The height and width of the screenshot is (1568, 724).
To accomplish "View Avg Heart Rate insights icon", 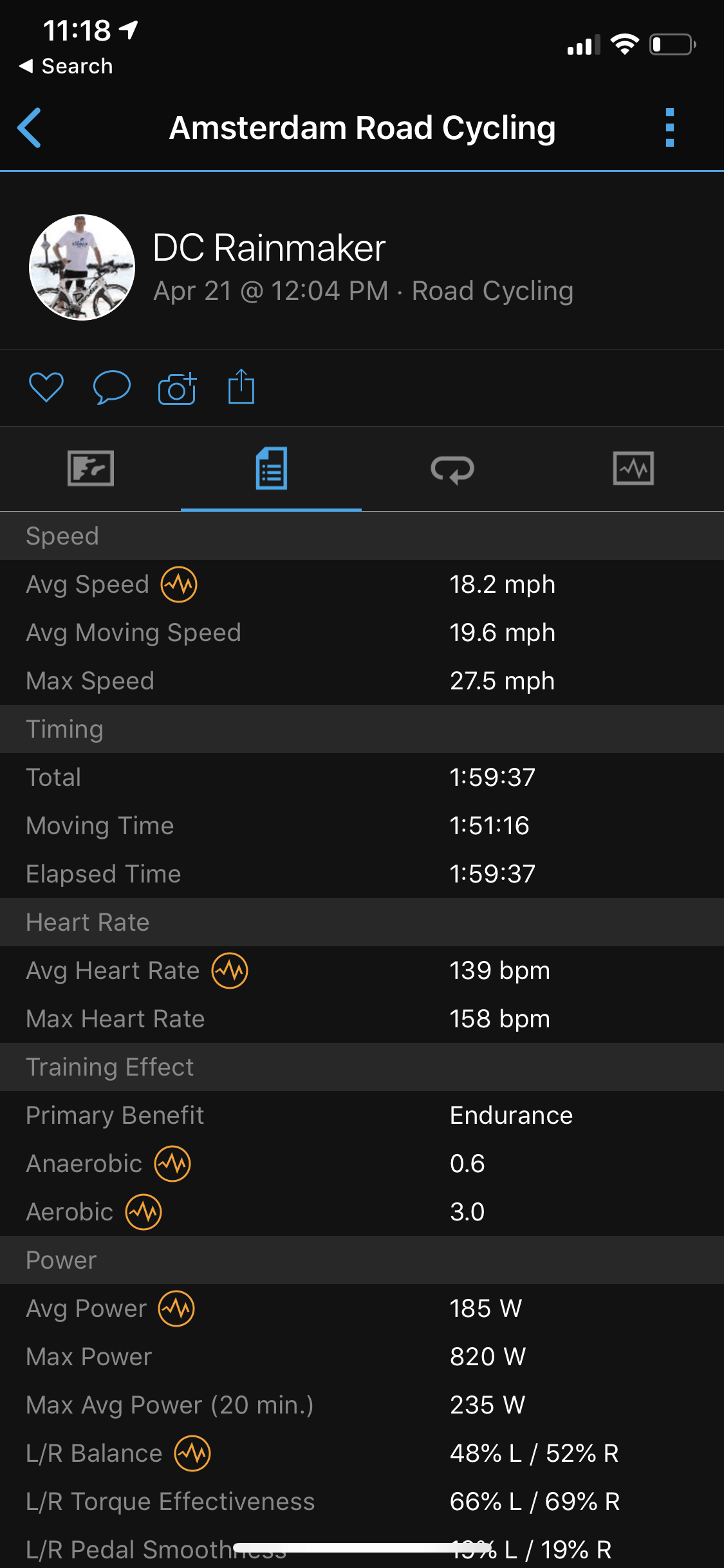I will coord(230,971).
